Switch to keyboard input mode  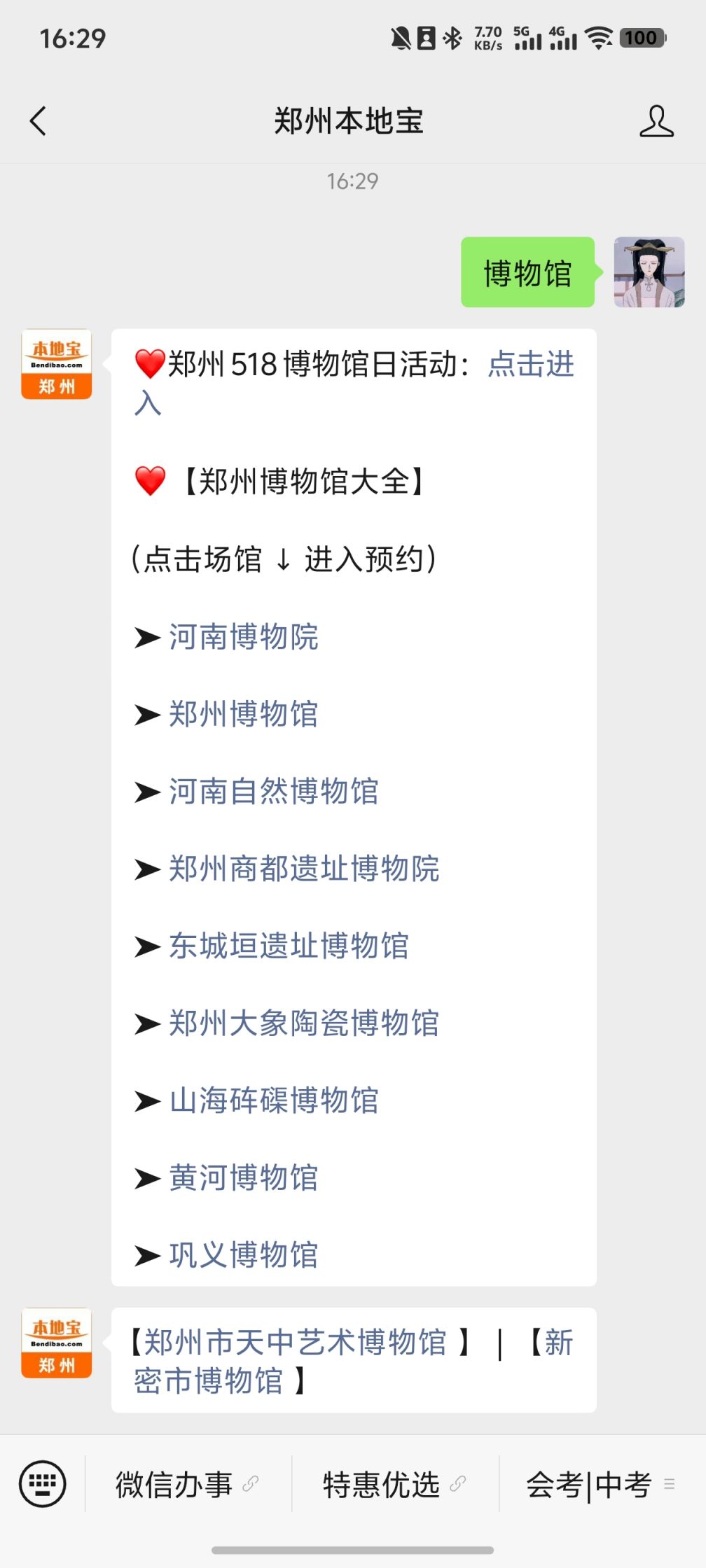click(43, 1483)
